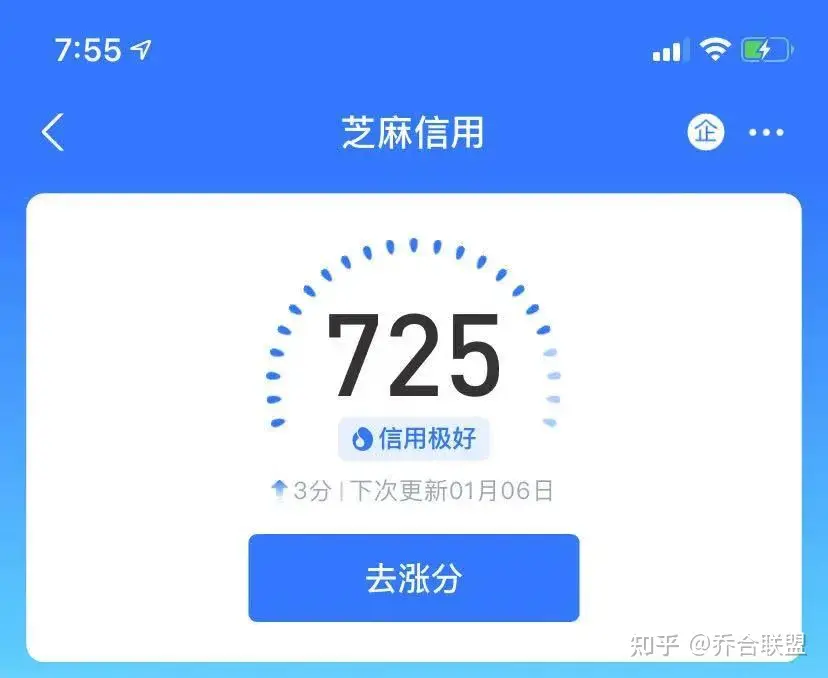Go back using the back arrow
The height and width of the screenshot is (678, 828).
pyautogui.click(x=53, y=132)
